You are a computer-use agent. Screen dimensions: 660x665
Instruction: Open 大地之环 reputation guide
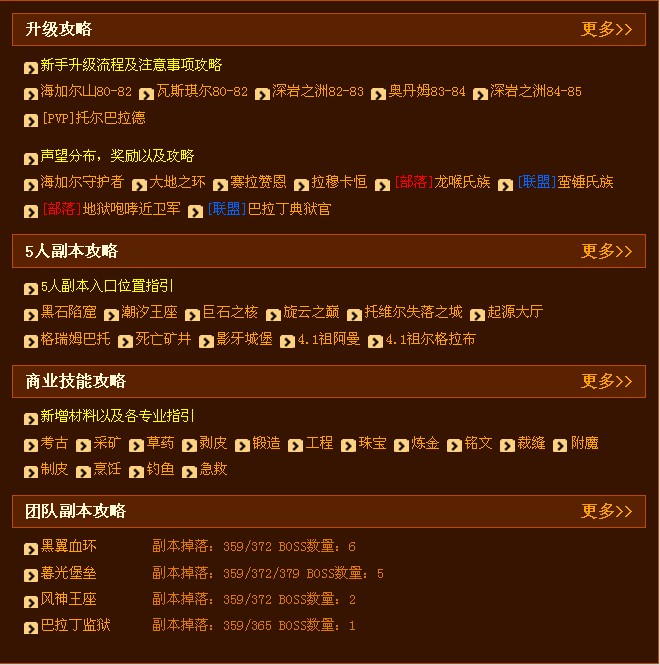[177, 182]
